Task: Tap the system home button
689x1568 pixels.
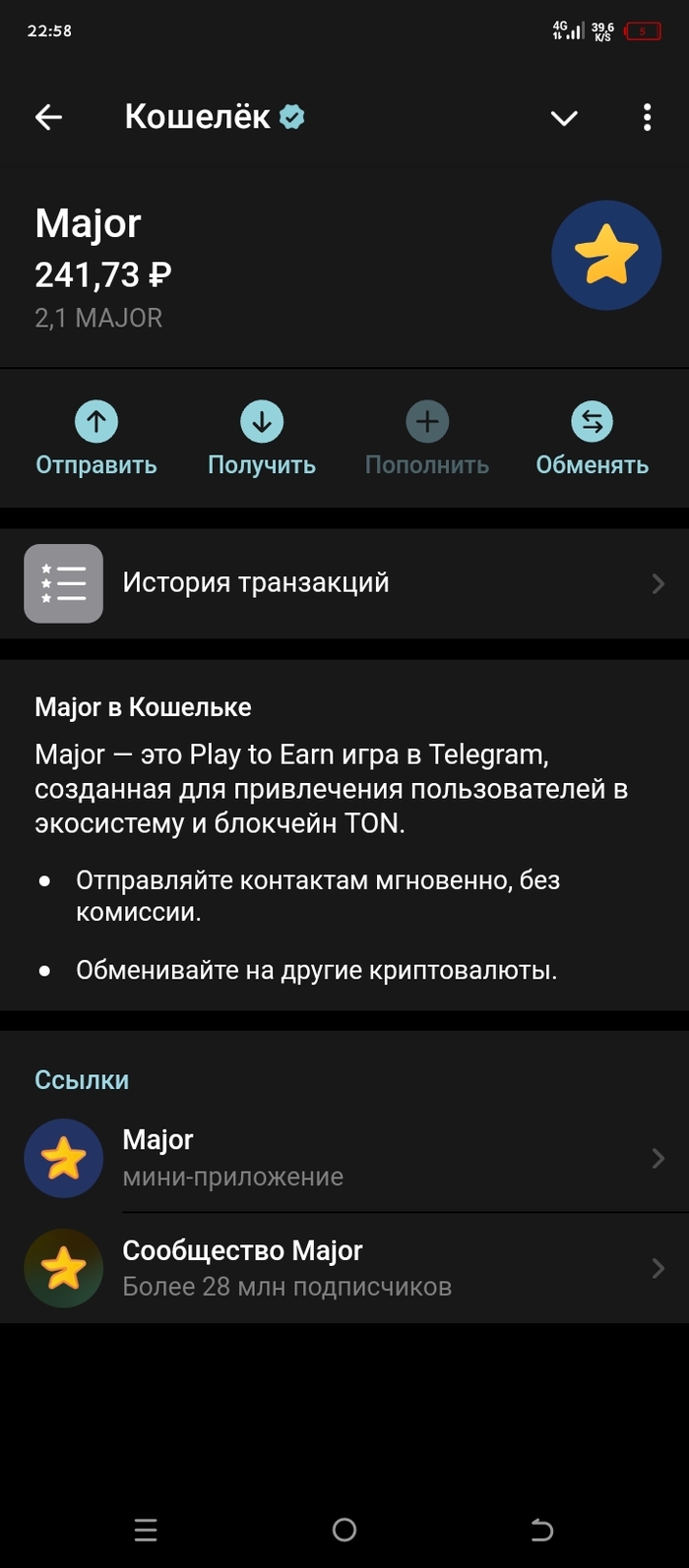Action: coord(344,1529)
